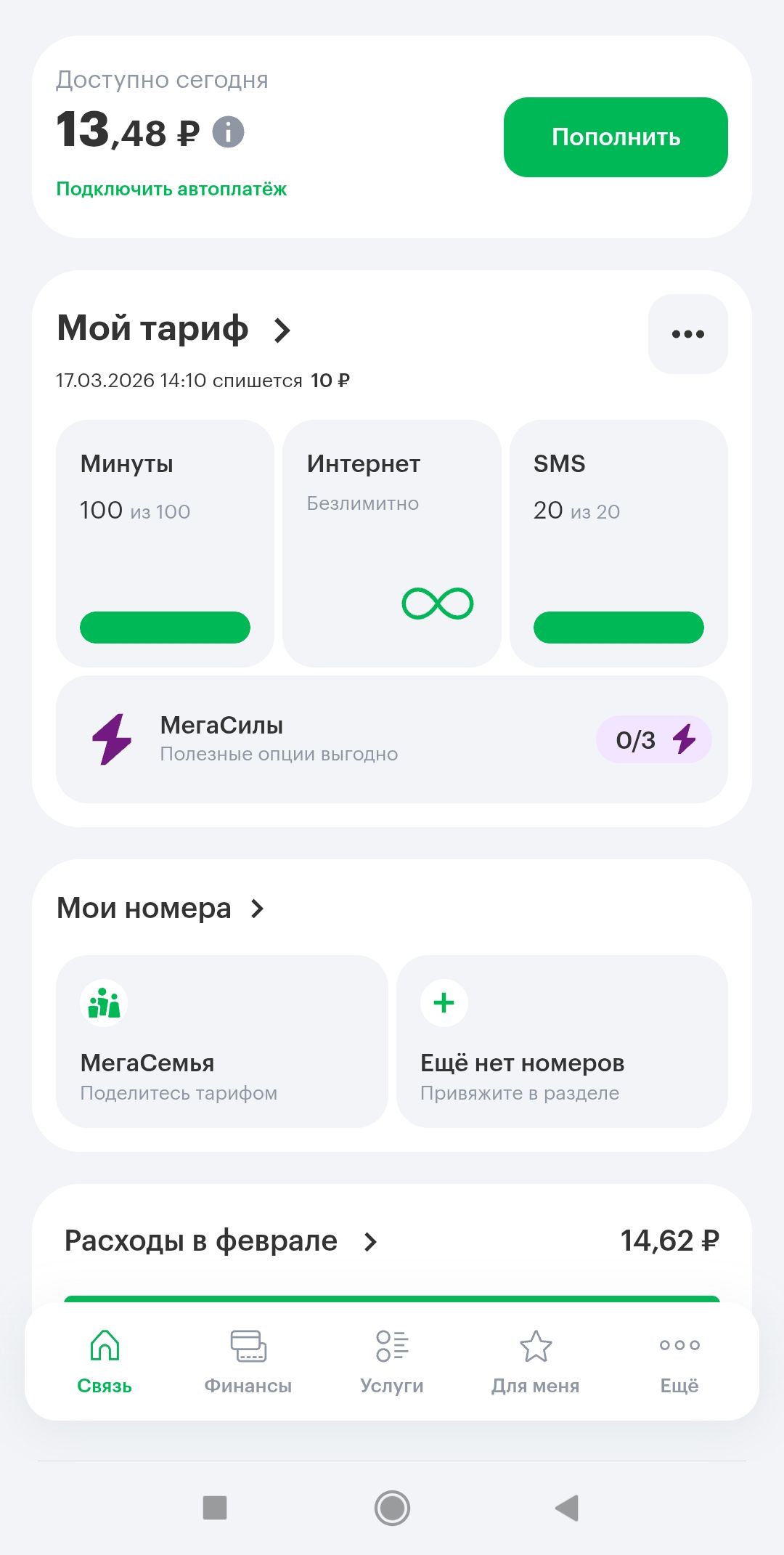Open the Мой тариф details
Viewport: 784px width, 1555px height.
174,329
